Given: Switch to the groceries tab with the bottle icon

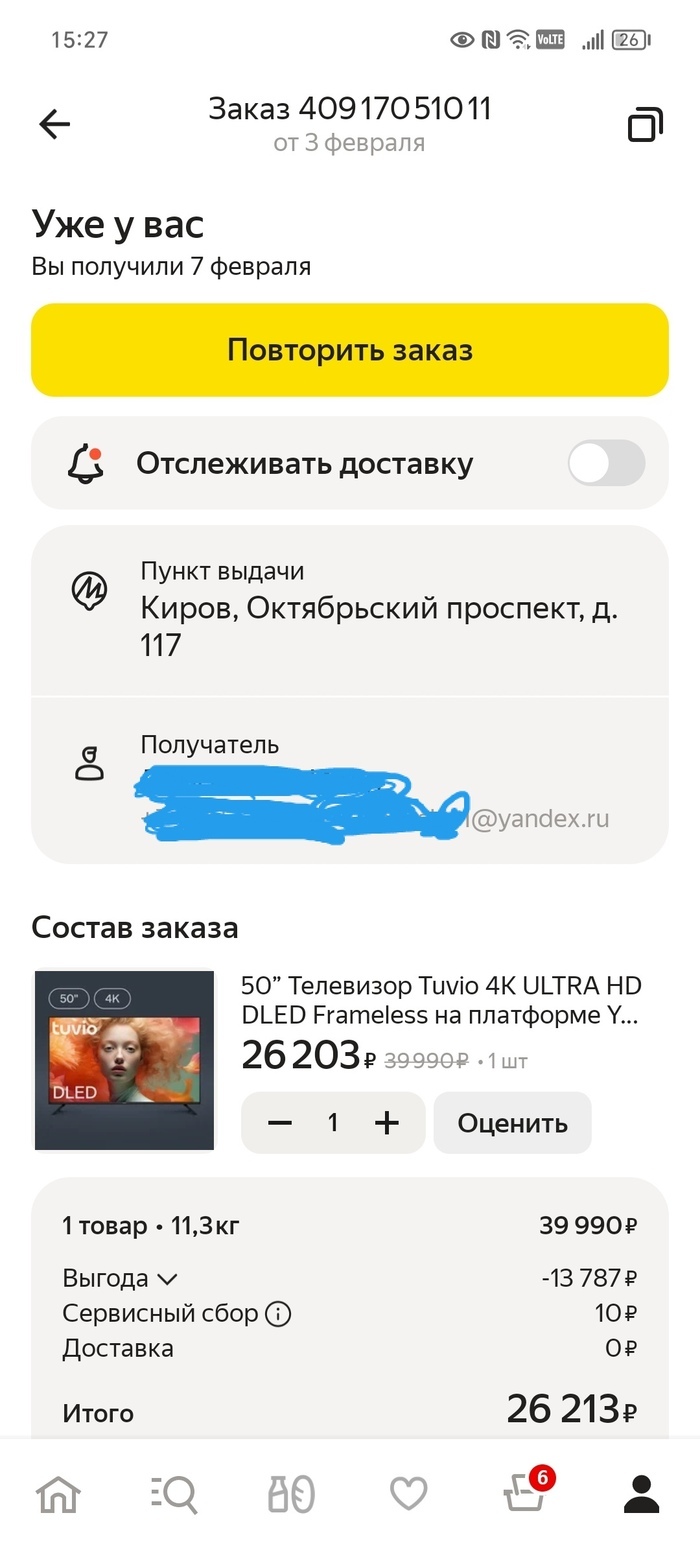Looking at the screenshot, I should point(291,1494).
